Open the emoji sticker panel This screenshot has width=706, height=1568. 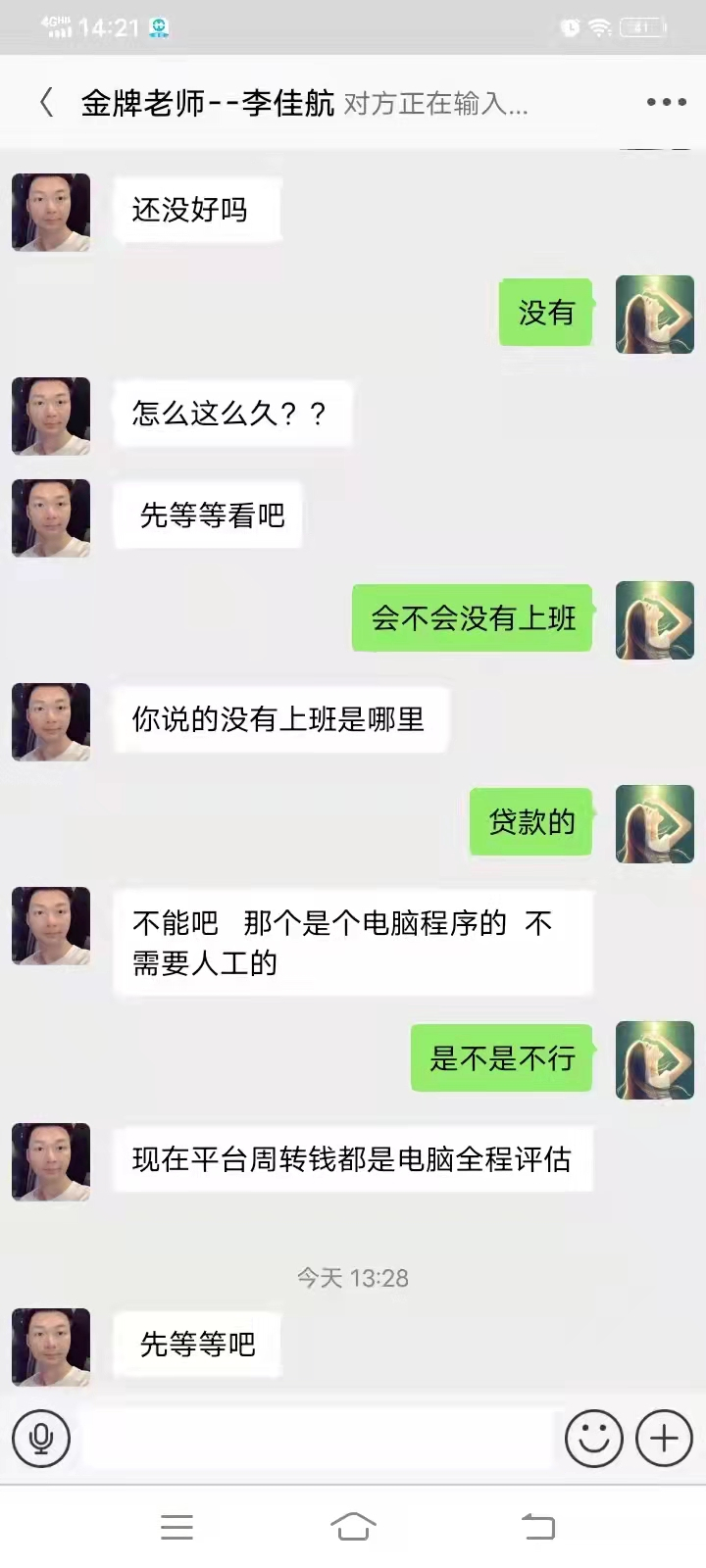coord(593,1438)
